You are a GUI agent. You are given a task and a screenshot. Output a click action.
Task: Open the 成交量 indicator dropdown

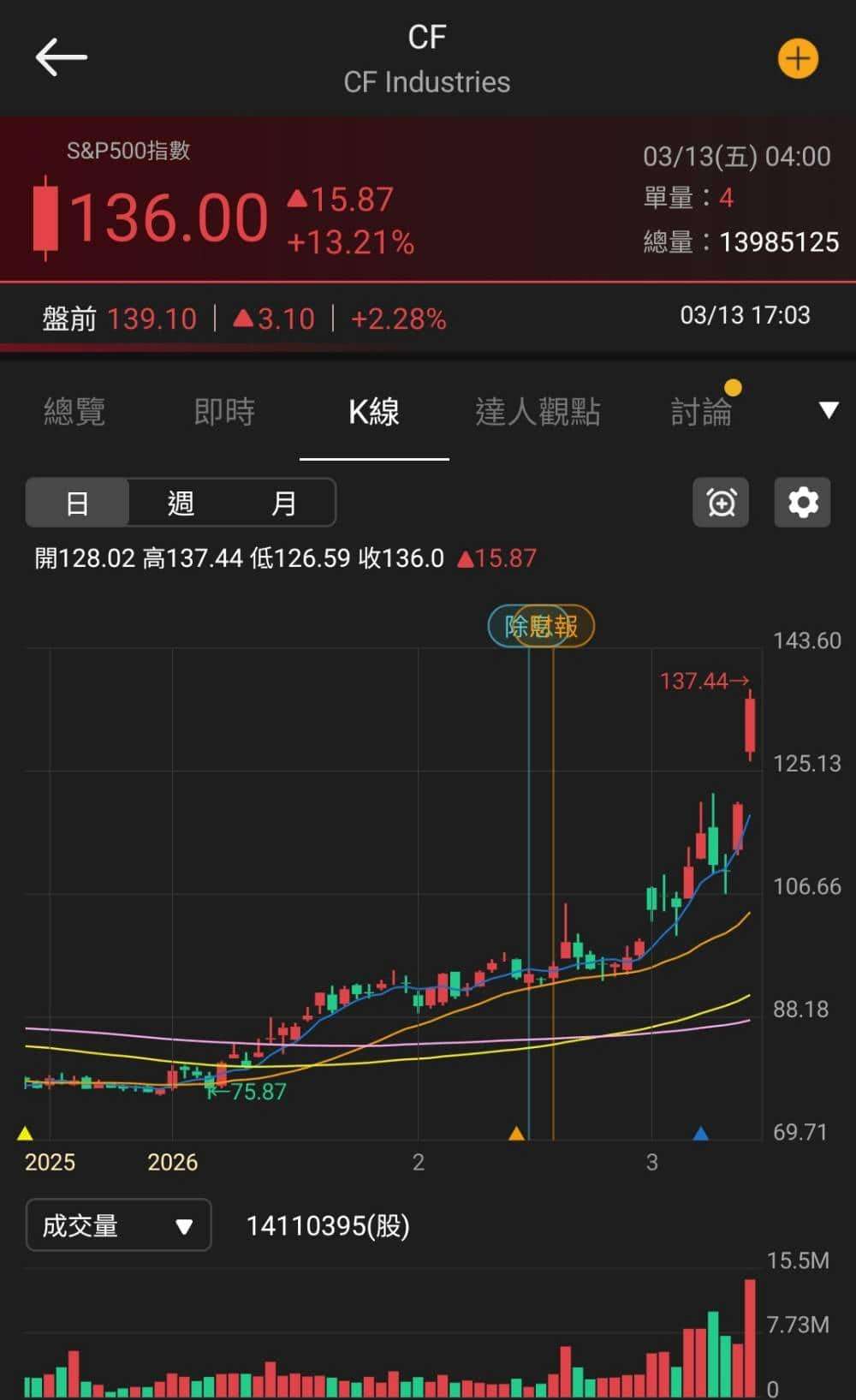pyautogui.click(x=118, y=1225)
